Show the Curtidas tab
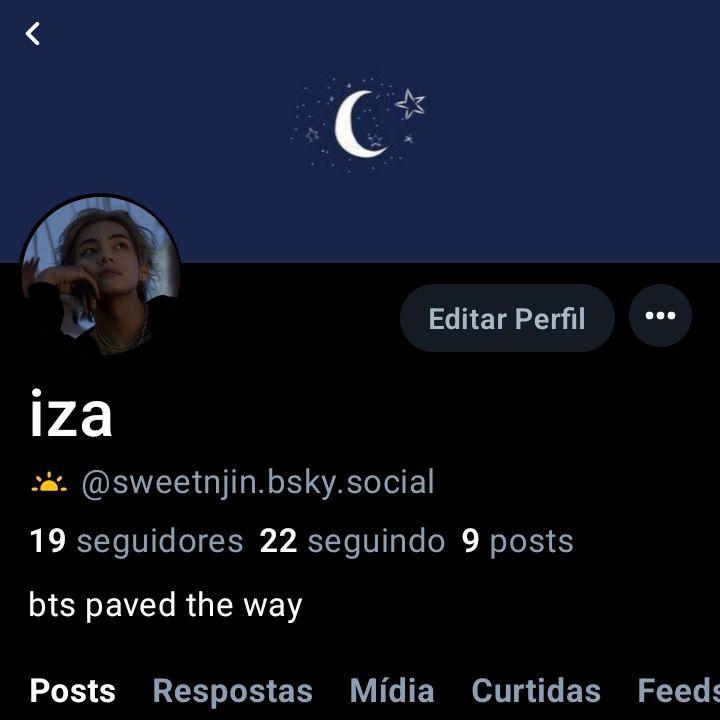Screen dimensions: 720x720 (536, 690)
